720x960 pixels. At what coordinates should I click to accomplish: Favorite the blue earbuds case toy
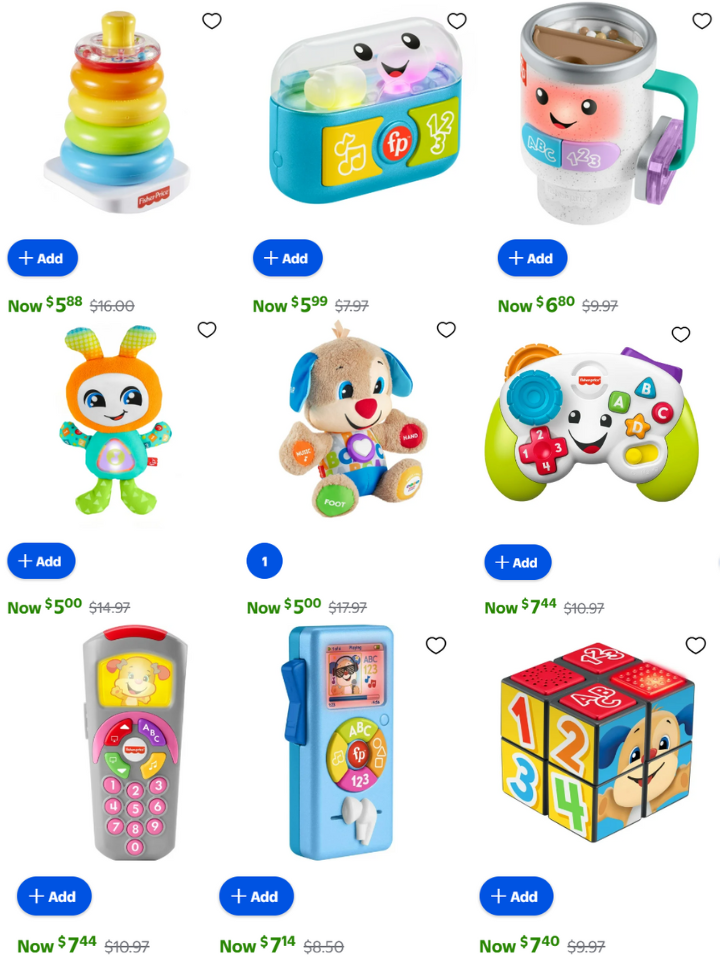457,21
